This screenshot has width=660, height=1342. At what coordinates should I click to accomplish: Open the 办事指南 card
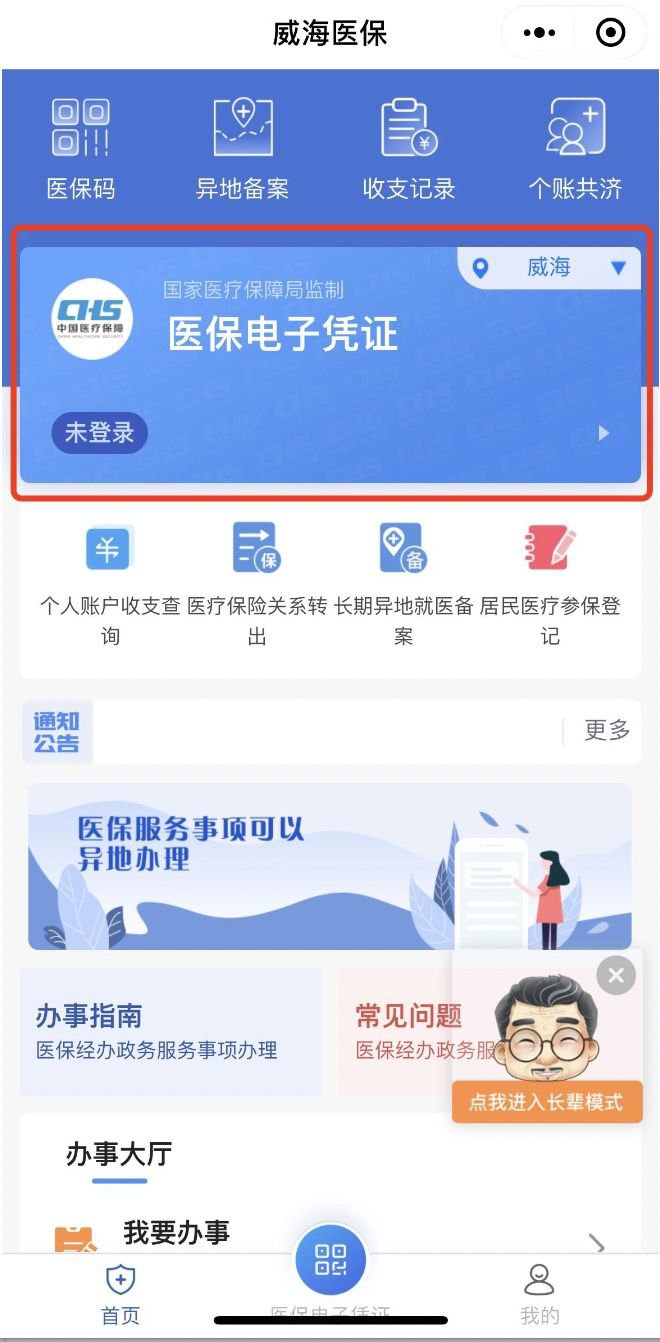[171, 1032]
